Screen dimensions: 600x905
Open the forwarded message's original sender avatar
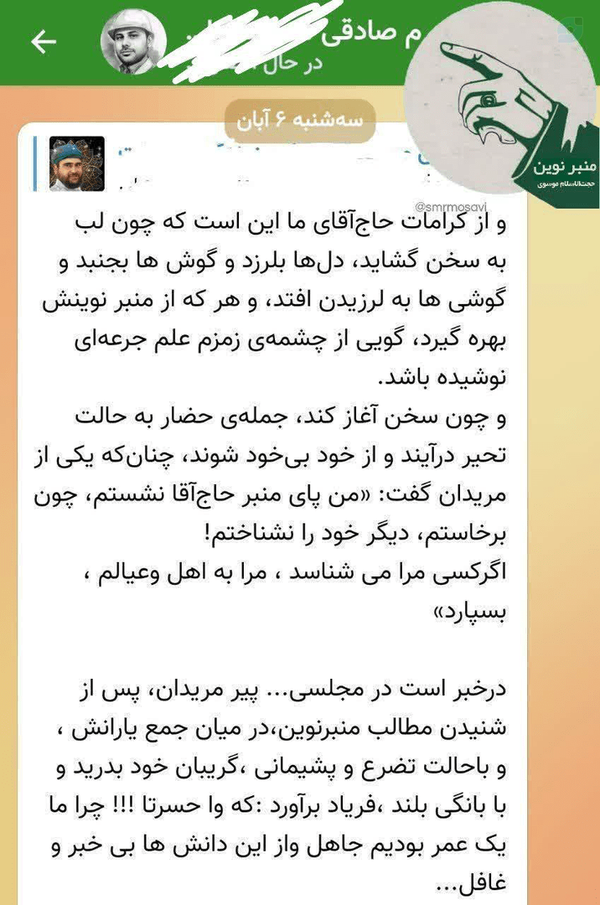[x=77, y=164]
